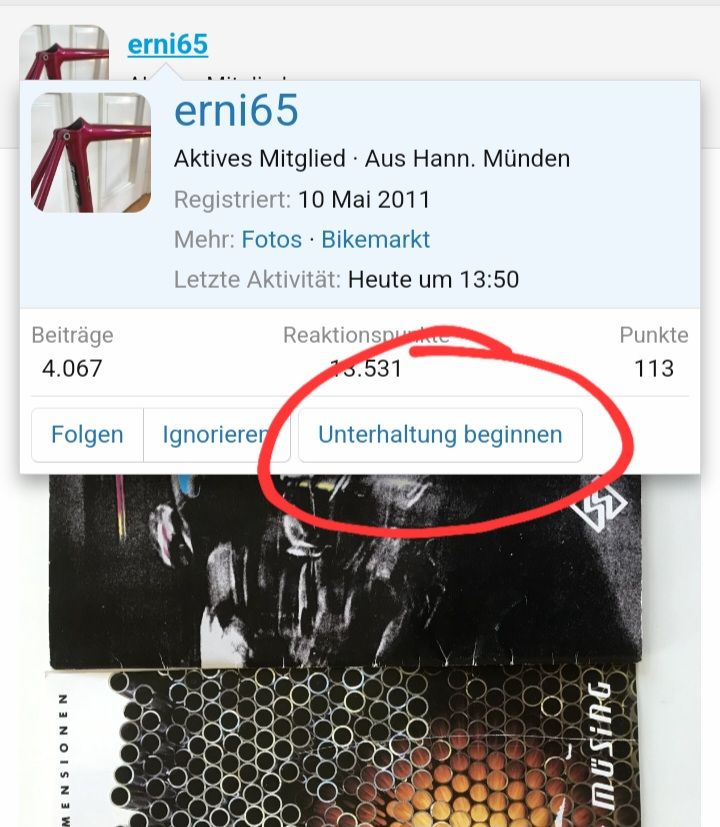Viewport: 720px width, 827px height.
Task: Open the underlined erni65 username link
Action: click(x=167, y=44)
